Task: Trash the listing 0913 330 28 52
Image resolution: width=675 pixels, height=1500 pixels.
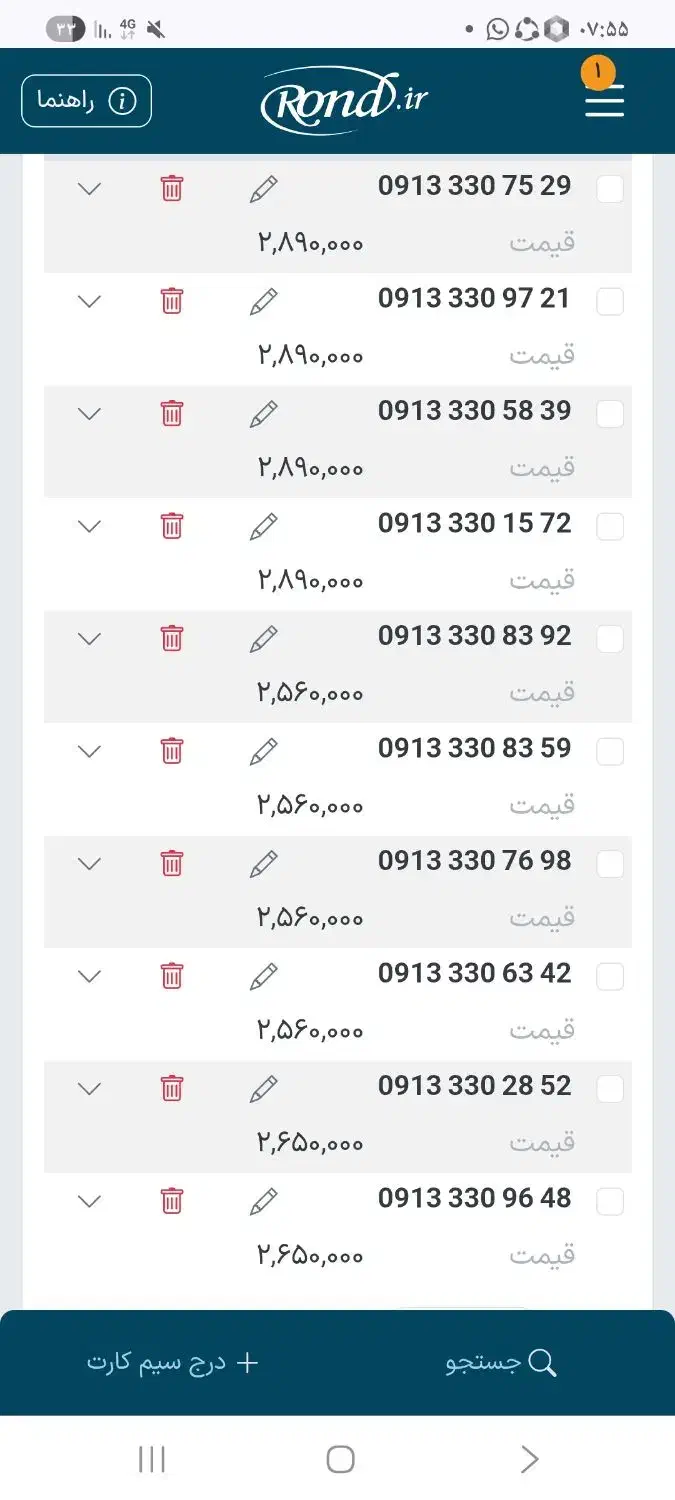Action: (172, 1088)
